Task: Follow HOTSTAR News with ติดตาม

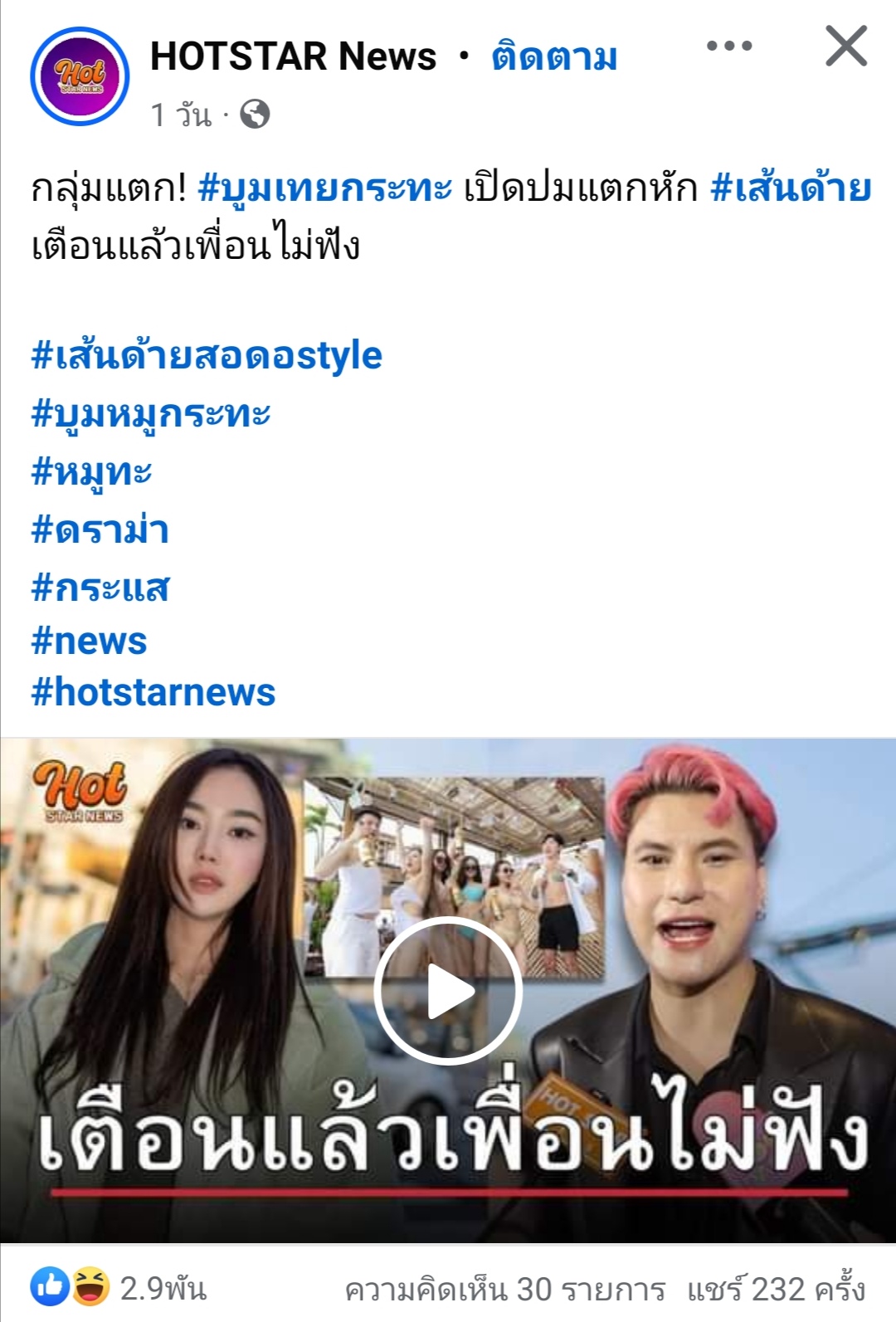Action: point(553,57)
